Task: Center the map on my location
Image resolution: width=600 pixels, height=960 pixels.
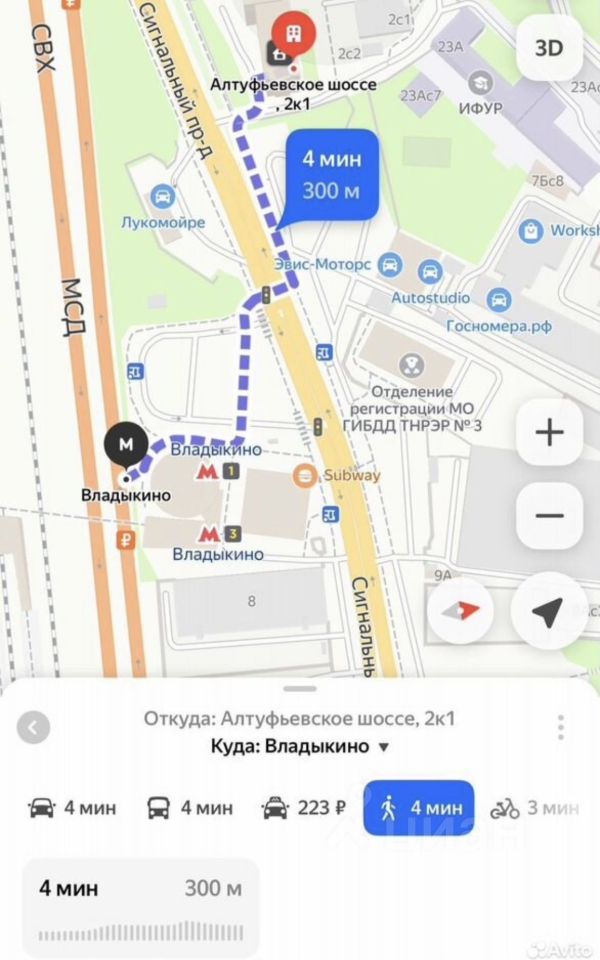Action: (x=547, y=609)
